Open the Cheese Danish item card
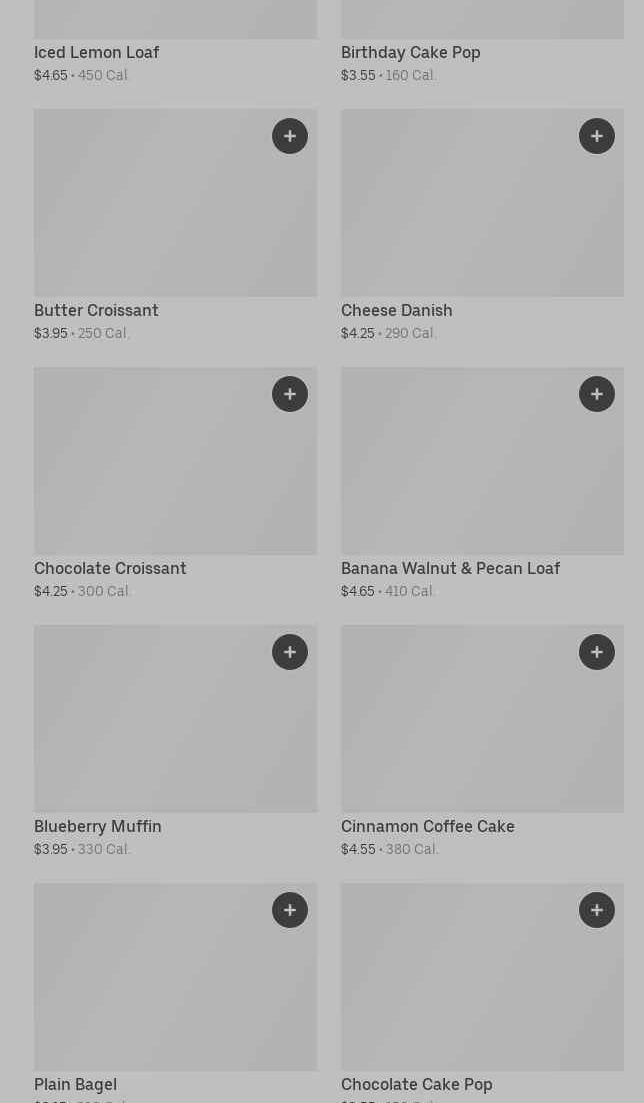 tap(460, 215)
